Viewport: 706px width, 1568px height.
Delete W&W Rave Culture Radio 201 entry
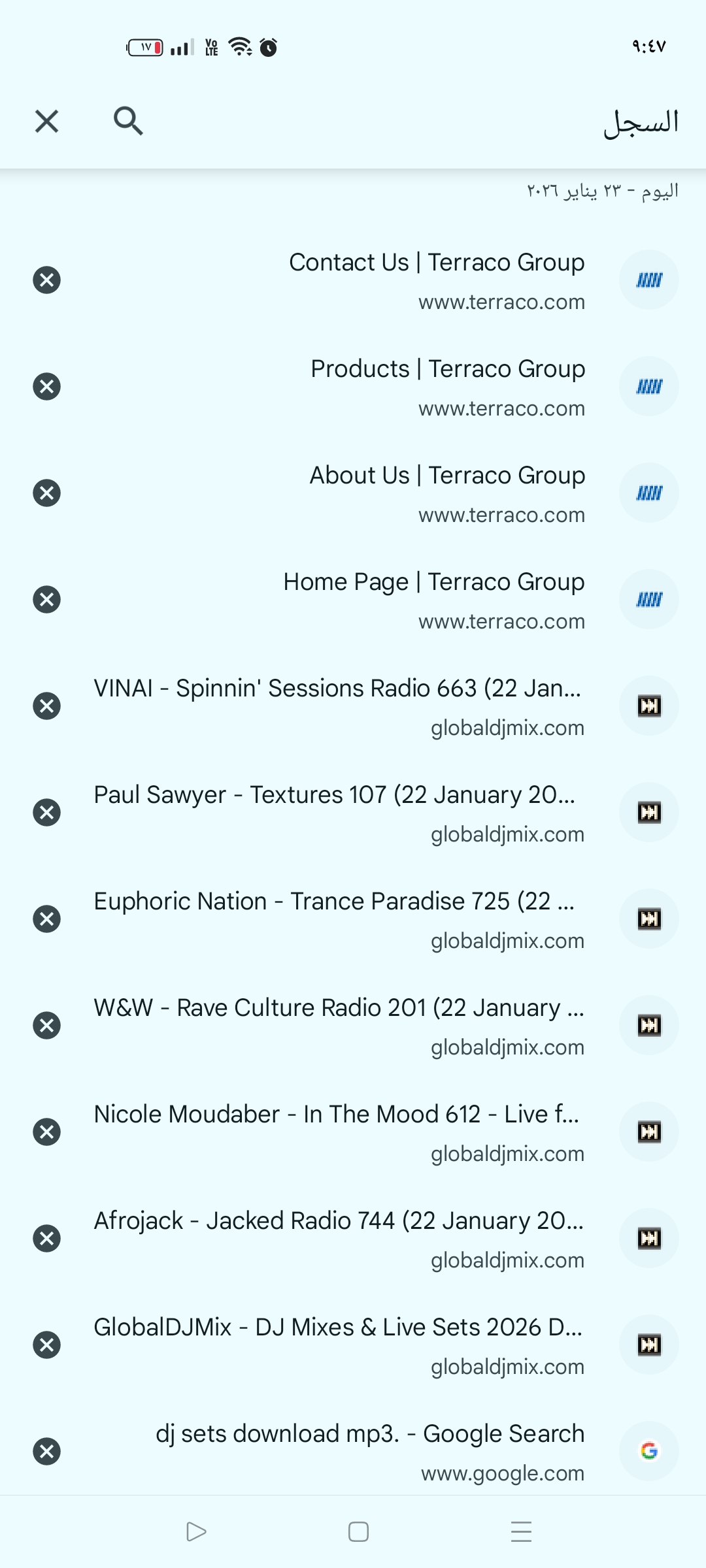[x=46, y=1025]
